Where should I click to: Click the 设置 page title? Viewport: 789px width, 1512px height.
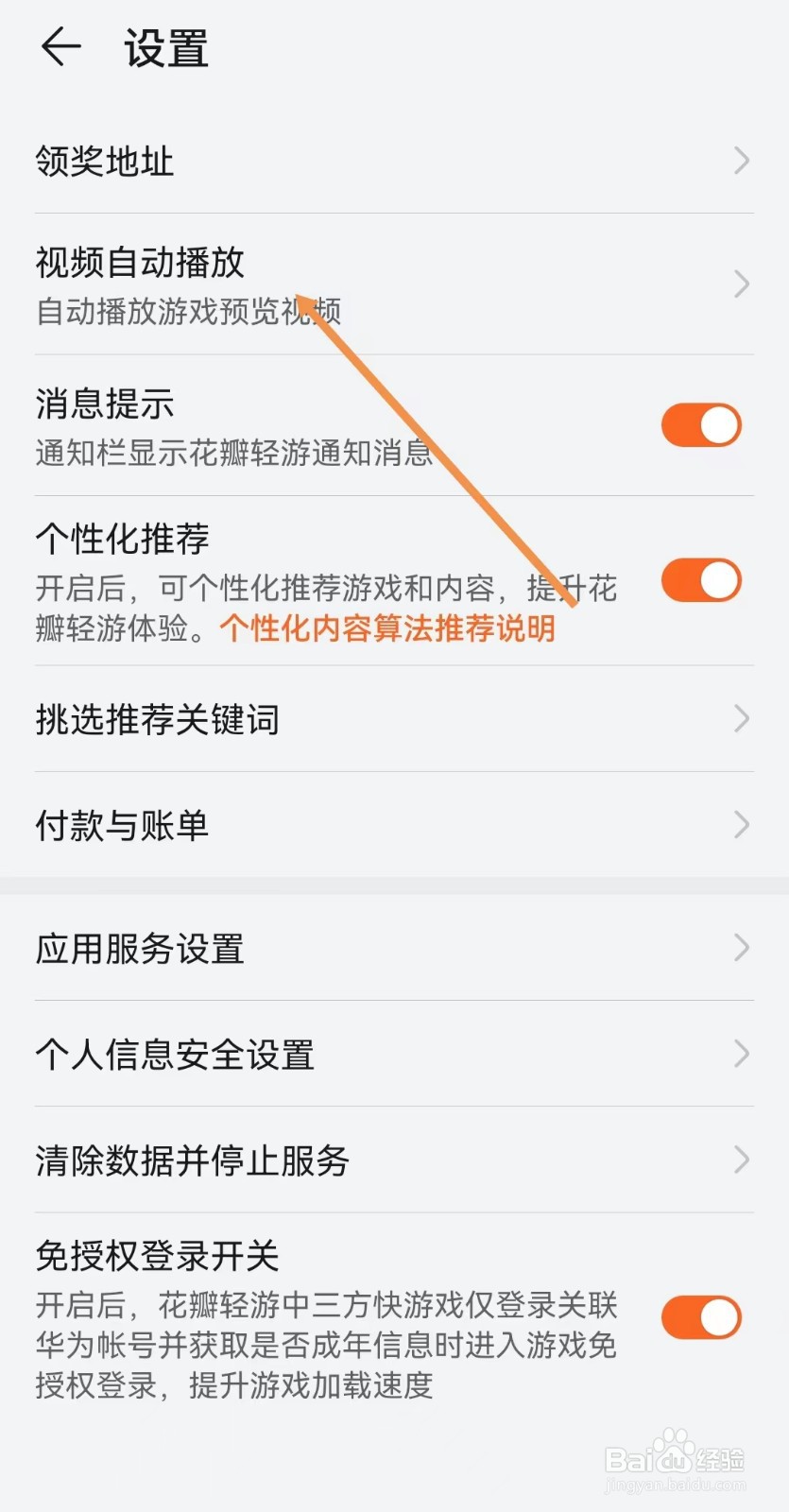click(163, 49)
